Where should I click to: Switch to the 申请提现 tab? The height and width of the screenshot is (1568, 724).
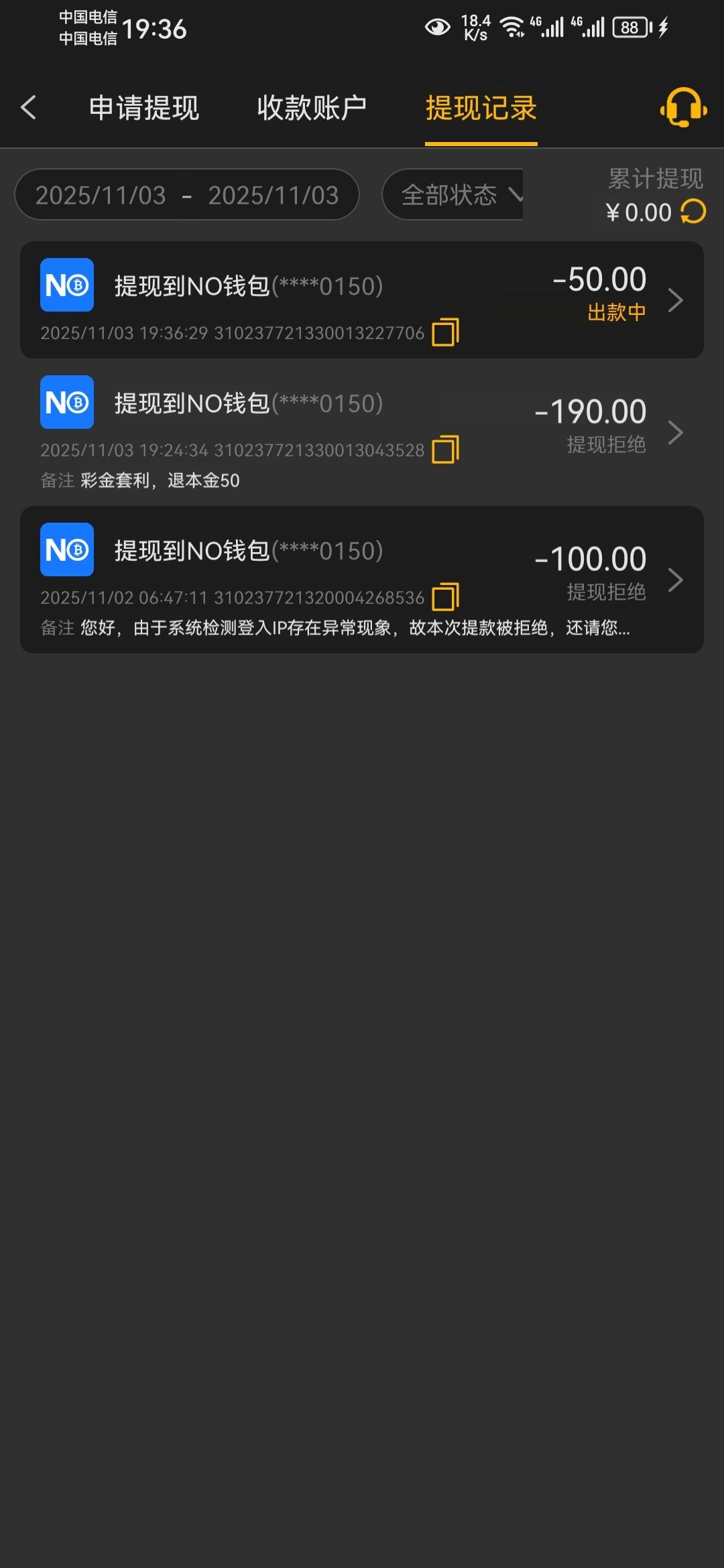click(x=144, y=108)
